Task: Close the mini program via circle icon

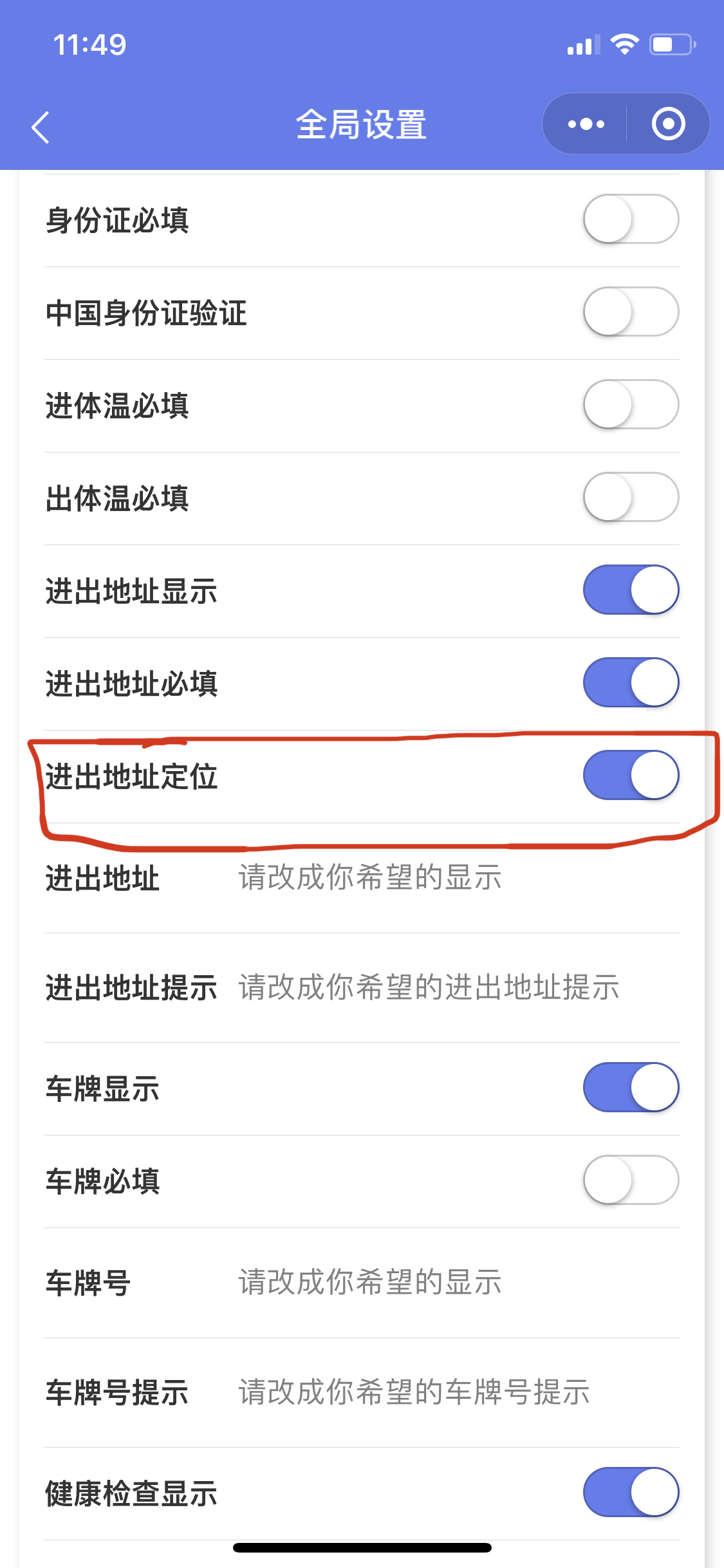Action: pos(668,124)
